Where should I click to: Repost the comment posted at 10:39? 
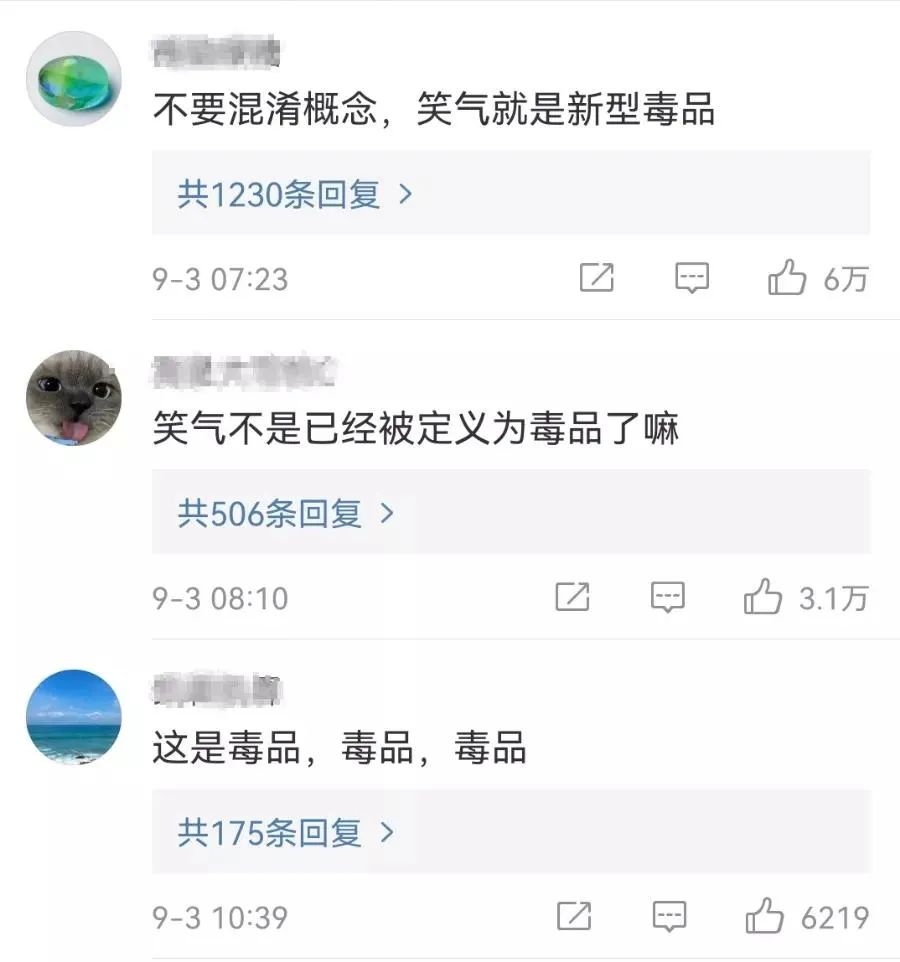pos(574,916)
